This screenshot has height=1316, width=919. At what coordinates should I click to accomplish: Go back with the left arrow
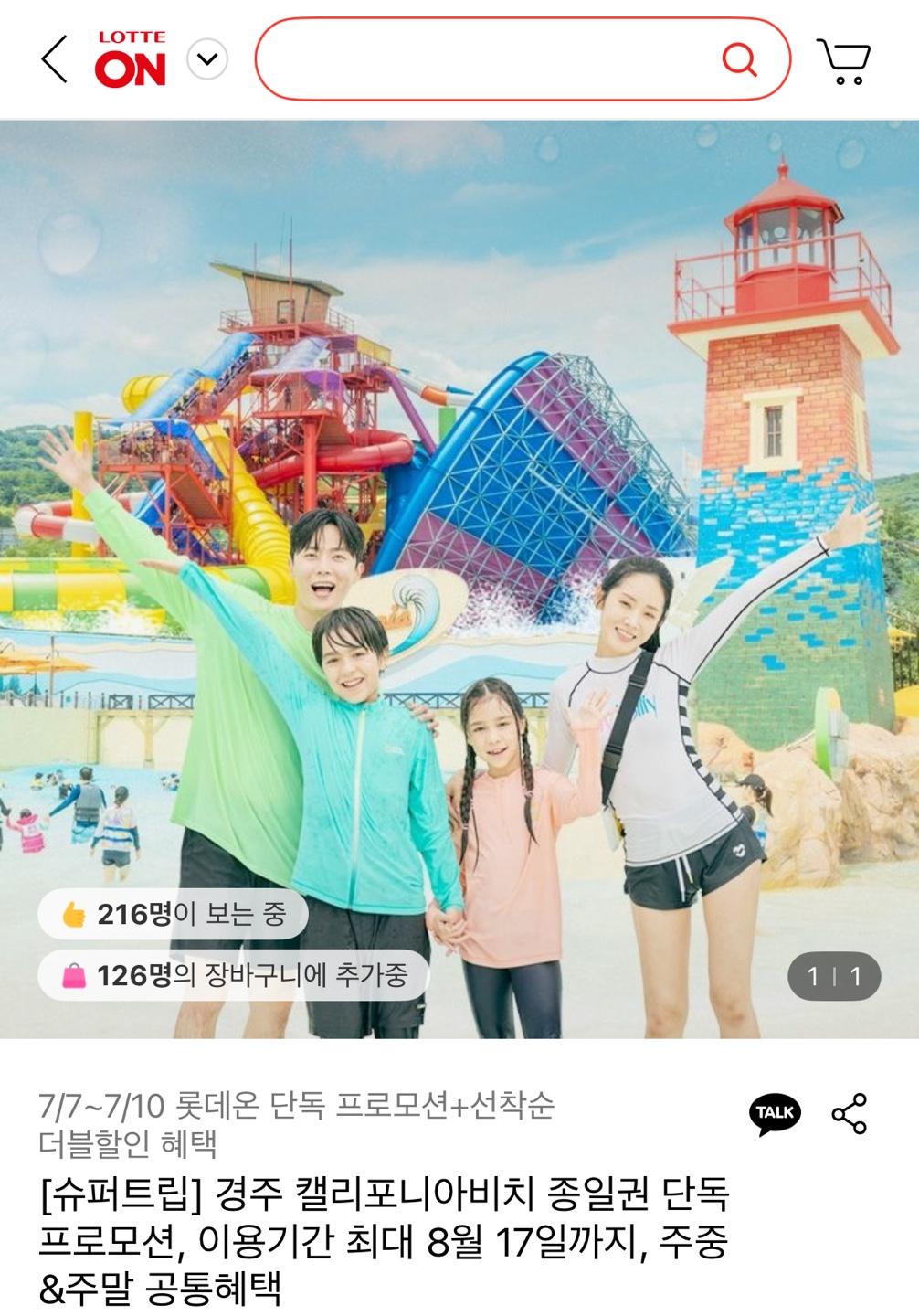54,59
